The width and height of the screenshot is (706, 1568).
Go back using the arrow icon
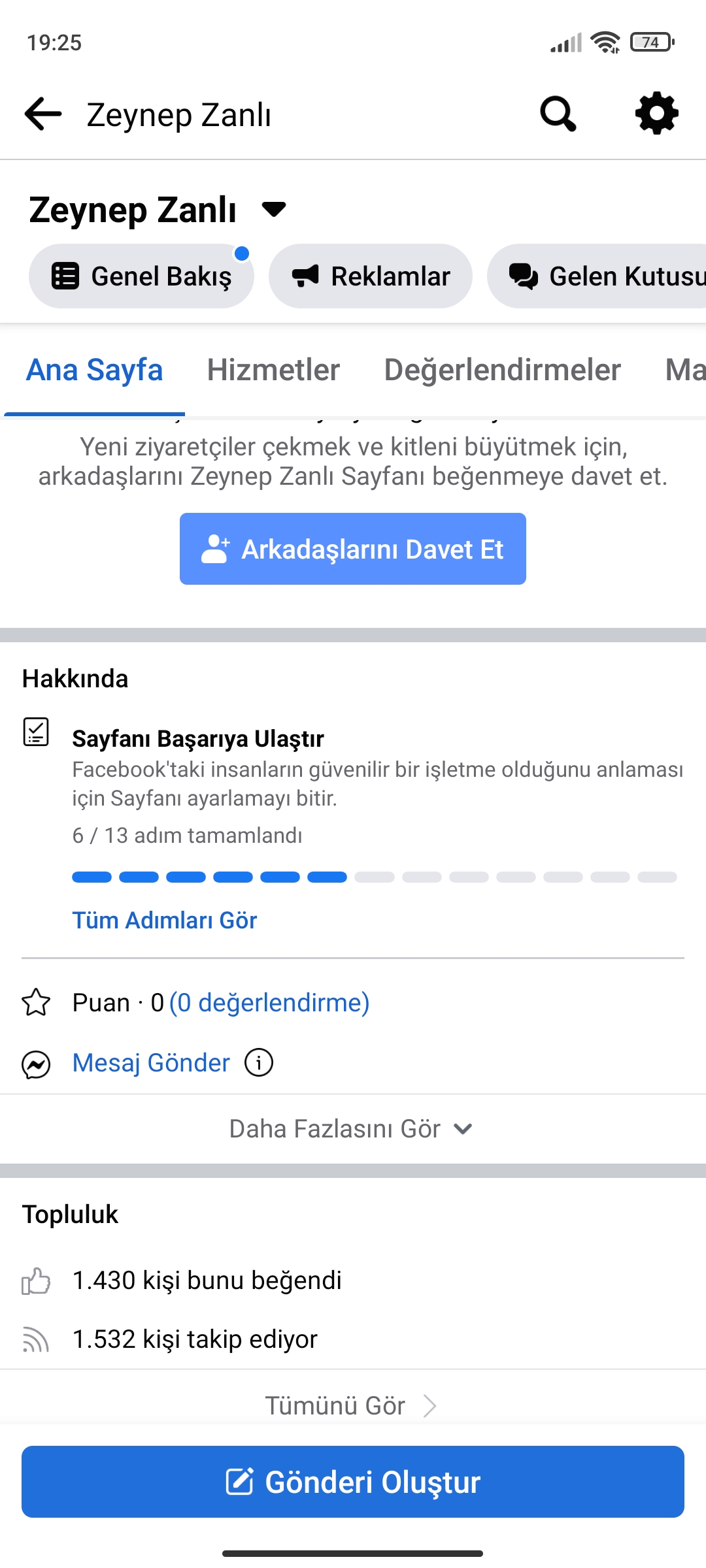[43, 114]
